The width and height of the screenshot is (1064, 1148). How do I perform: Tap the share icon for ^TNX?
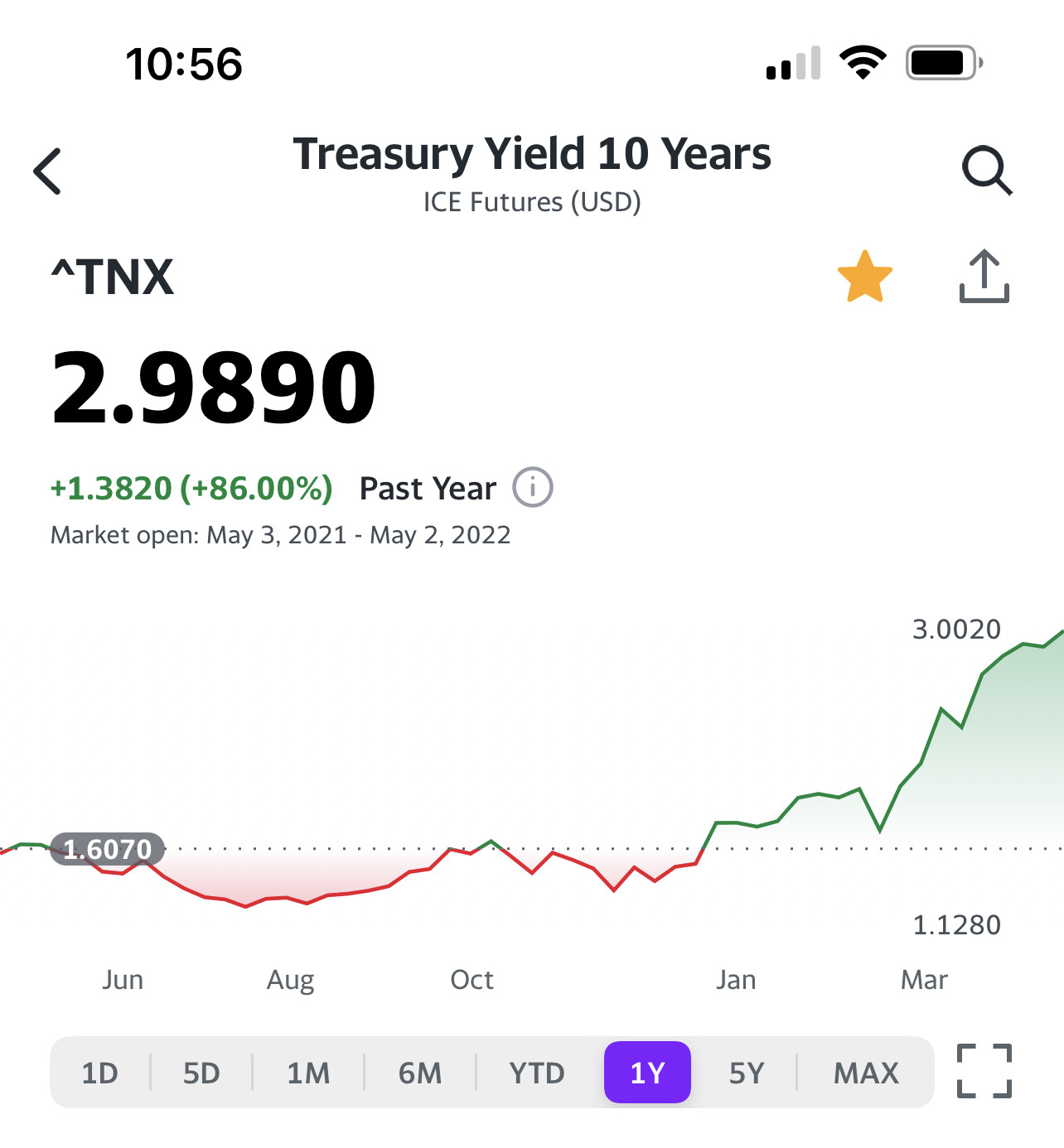984,276
